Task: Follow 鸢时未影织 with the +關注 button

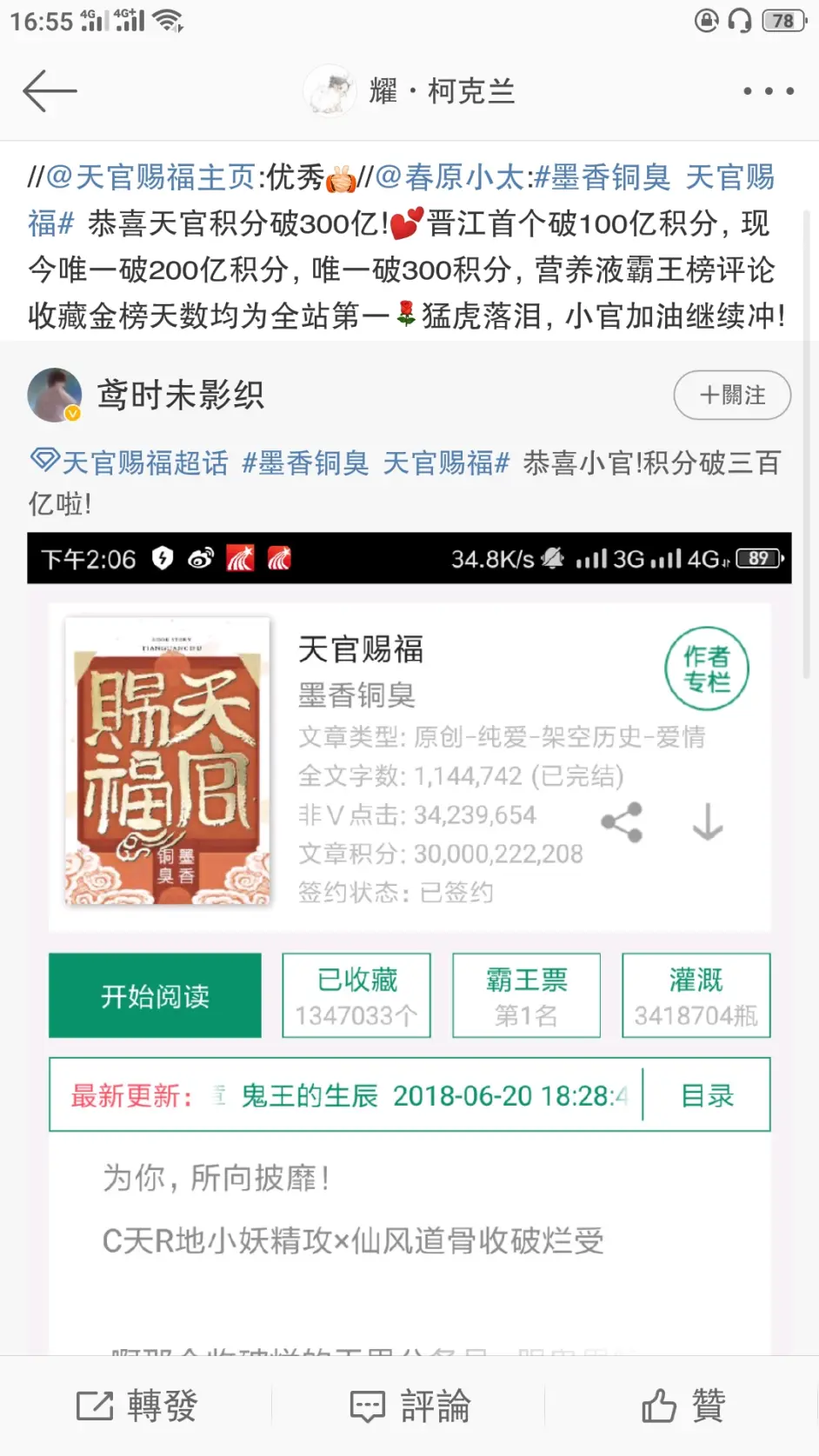Action: 731,395
